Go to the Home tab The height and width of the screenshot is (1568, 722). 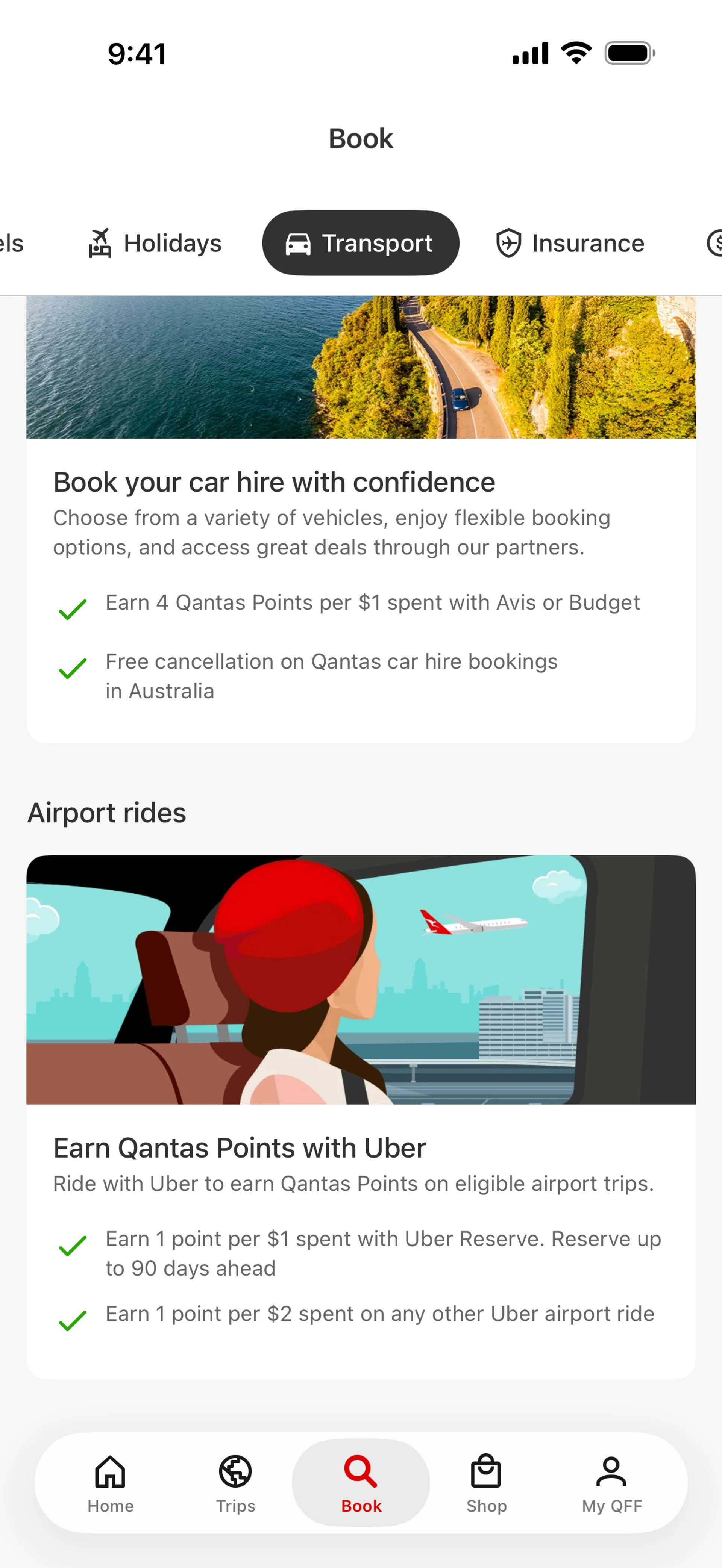pos(110,1483)
